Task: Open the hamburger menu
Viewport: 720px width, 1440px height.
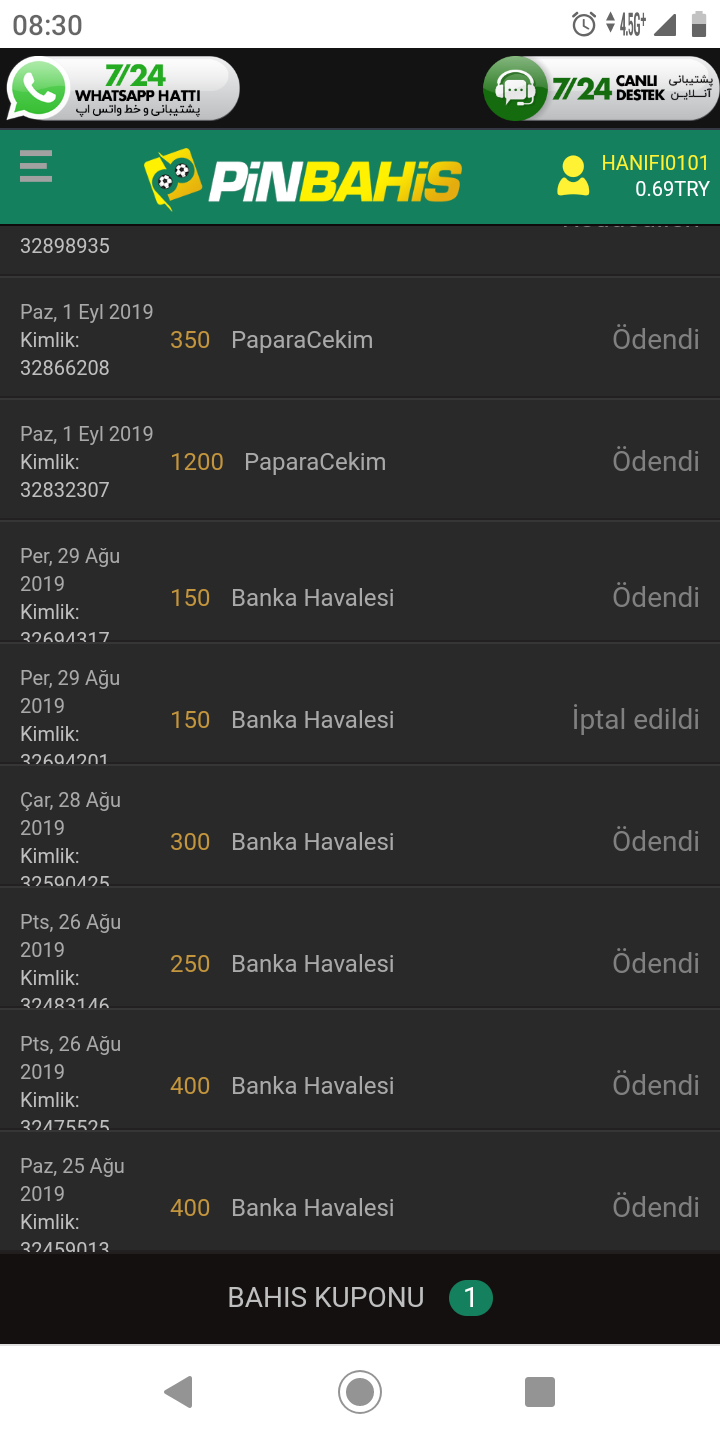Action: (x=35, y=166)
